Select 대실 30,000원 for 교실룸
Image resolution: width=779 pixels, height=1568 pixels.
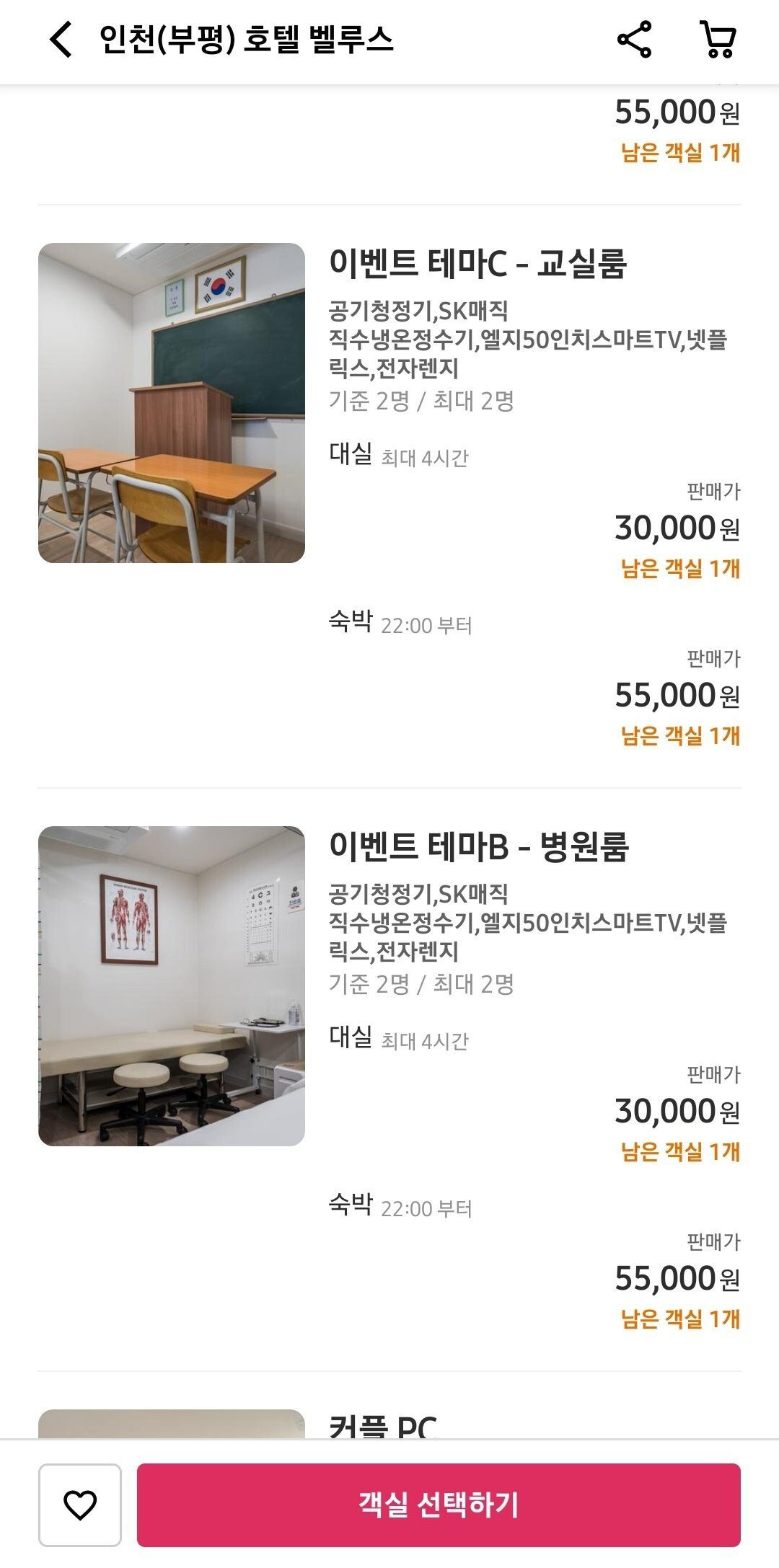677,528
